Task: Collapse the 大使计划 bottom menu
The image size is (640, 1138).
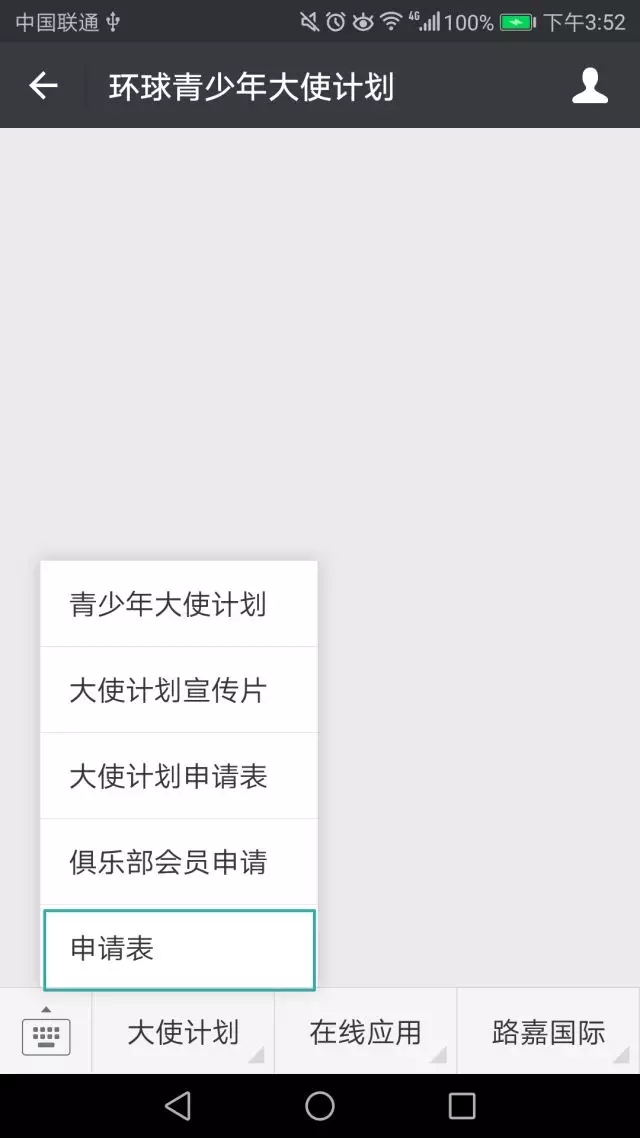Action: 183,1031
